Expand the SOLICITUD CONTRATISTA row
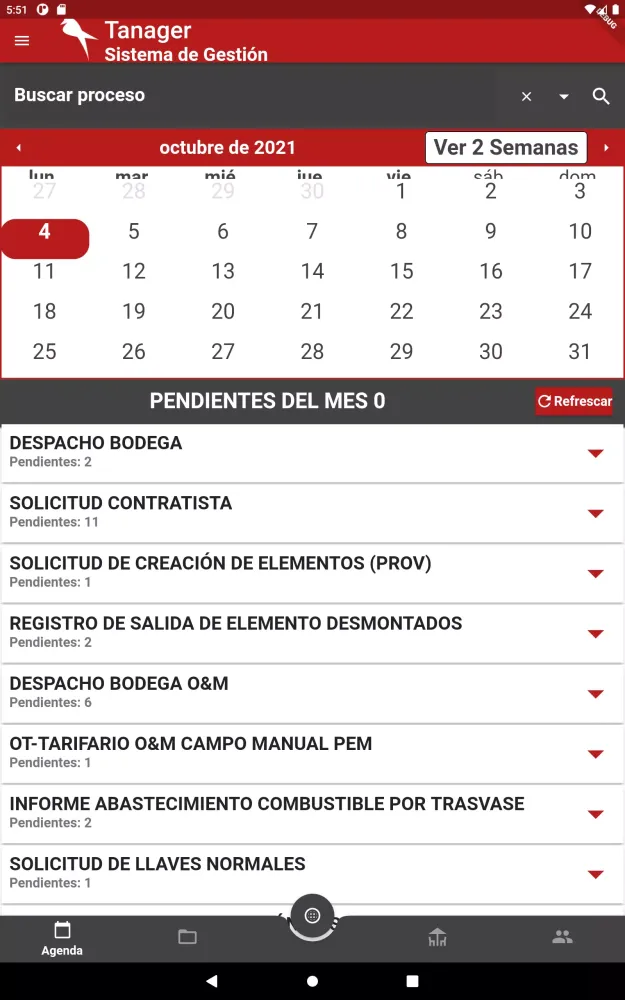625x1000 pixels. pyautogui.click(x=595, y=513)
